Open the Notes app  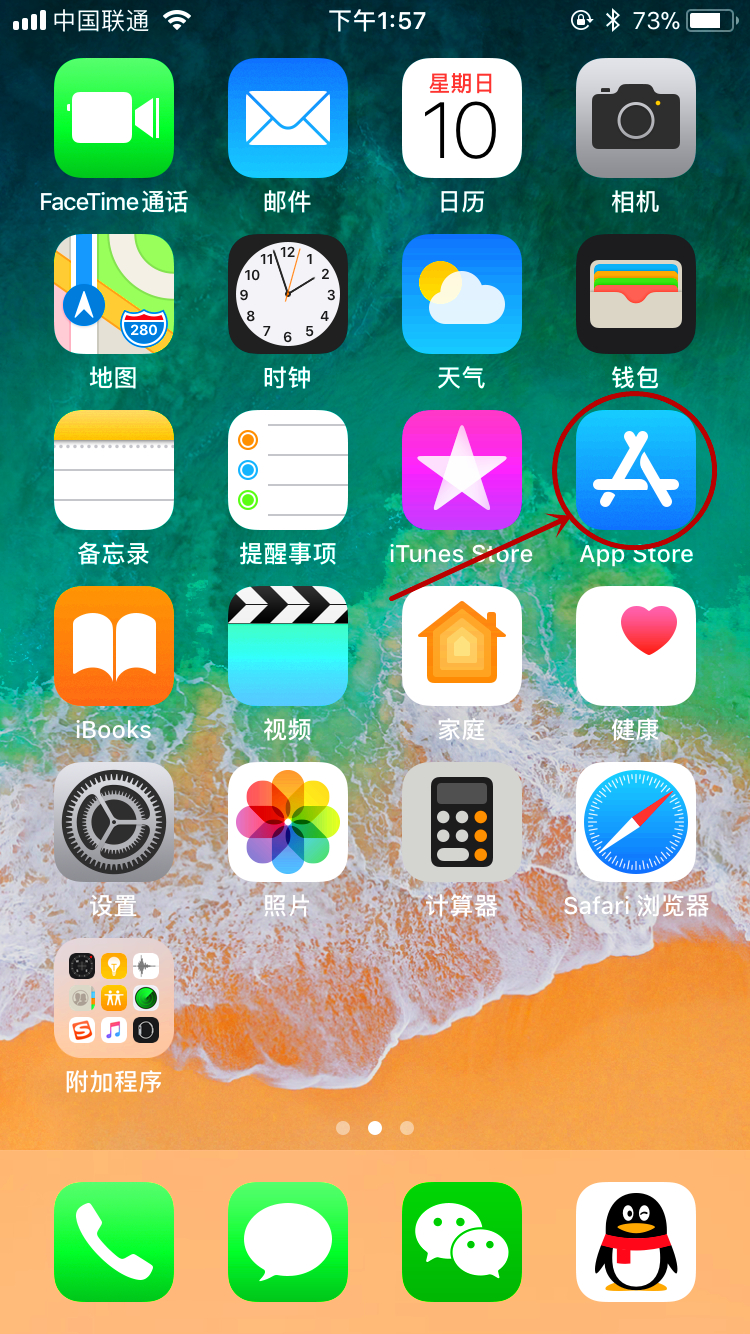click(114, 470)
